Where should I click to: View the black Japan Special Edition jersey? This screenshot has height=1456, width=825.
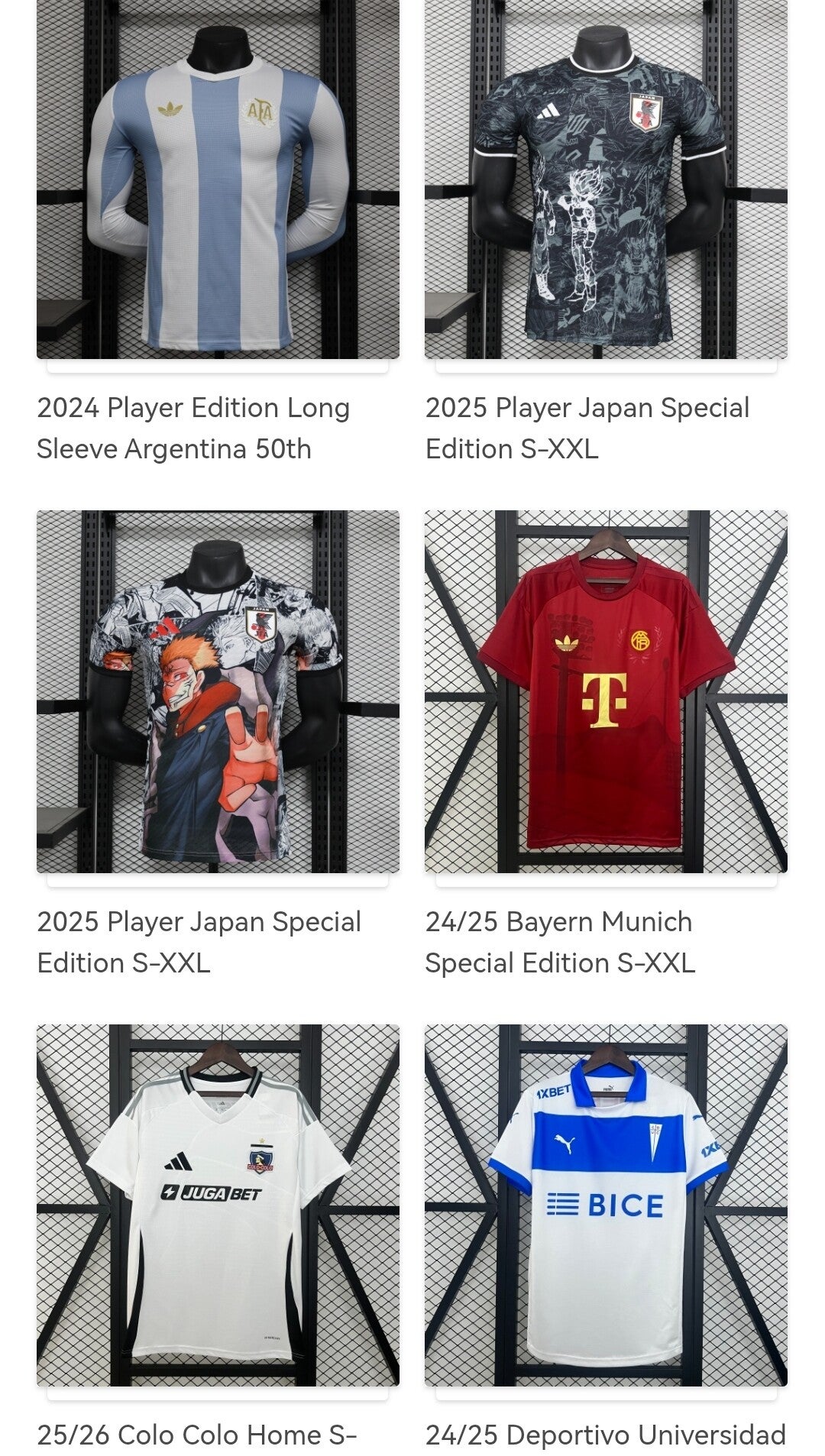(x=606, y=180)
